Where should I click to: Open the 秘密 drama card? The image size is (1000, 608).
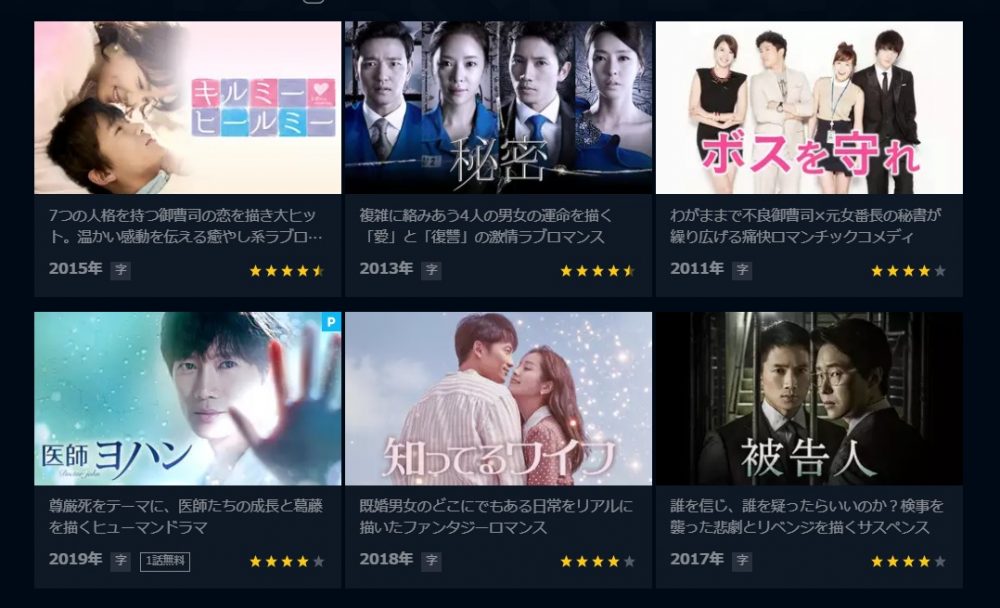pos(498,108)
